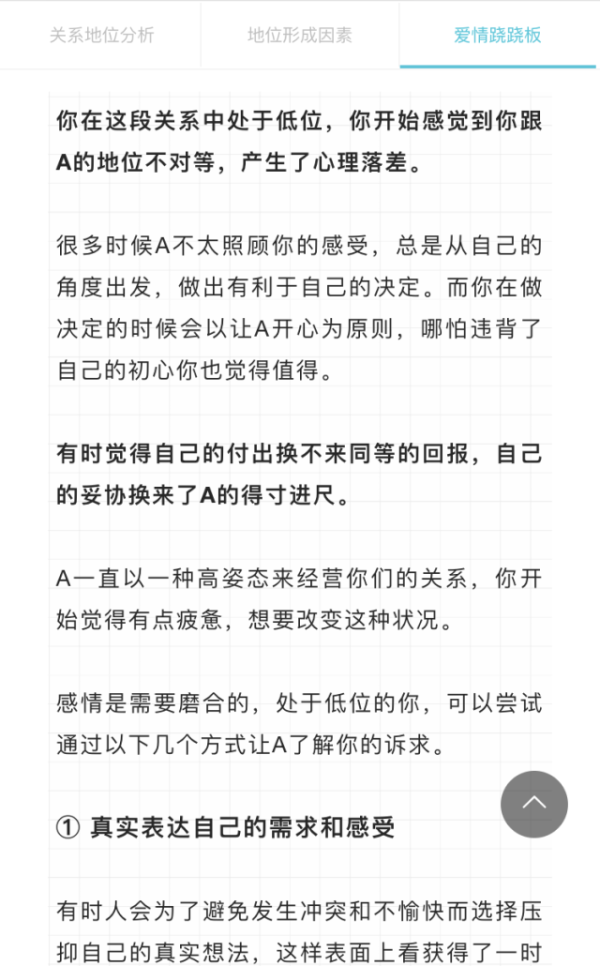Tap the back-to-top arrow button
Screen dimensions: 600x966
point(534,804)
